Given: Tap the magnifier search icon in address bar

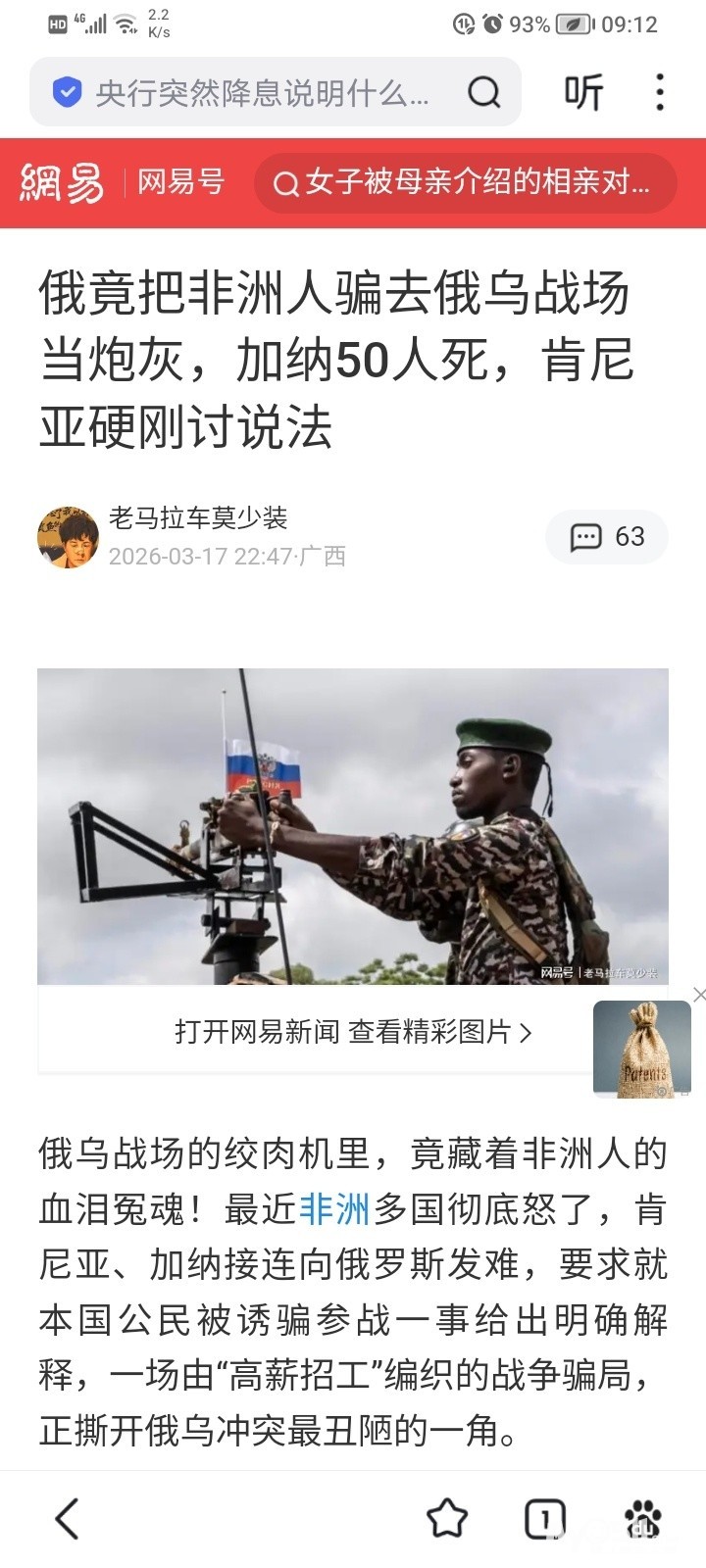Looking at the screenshot, I should [484, 92].
